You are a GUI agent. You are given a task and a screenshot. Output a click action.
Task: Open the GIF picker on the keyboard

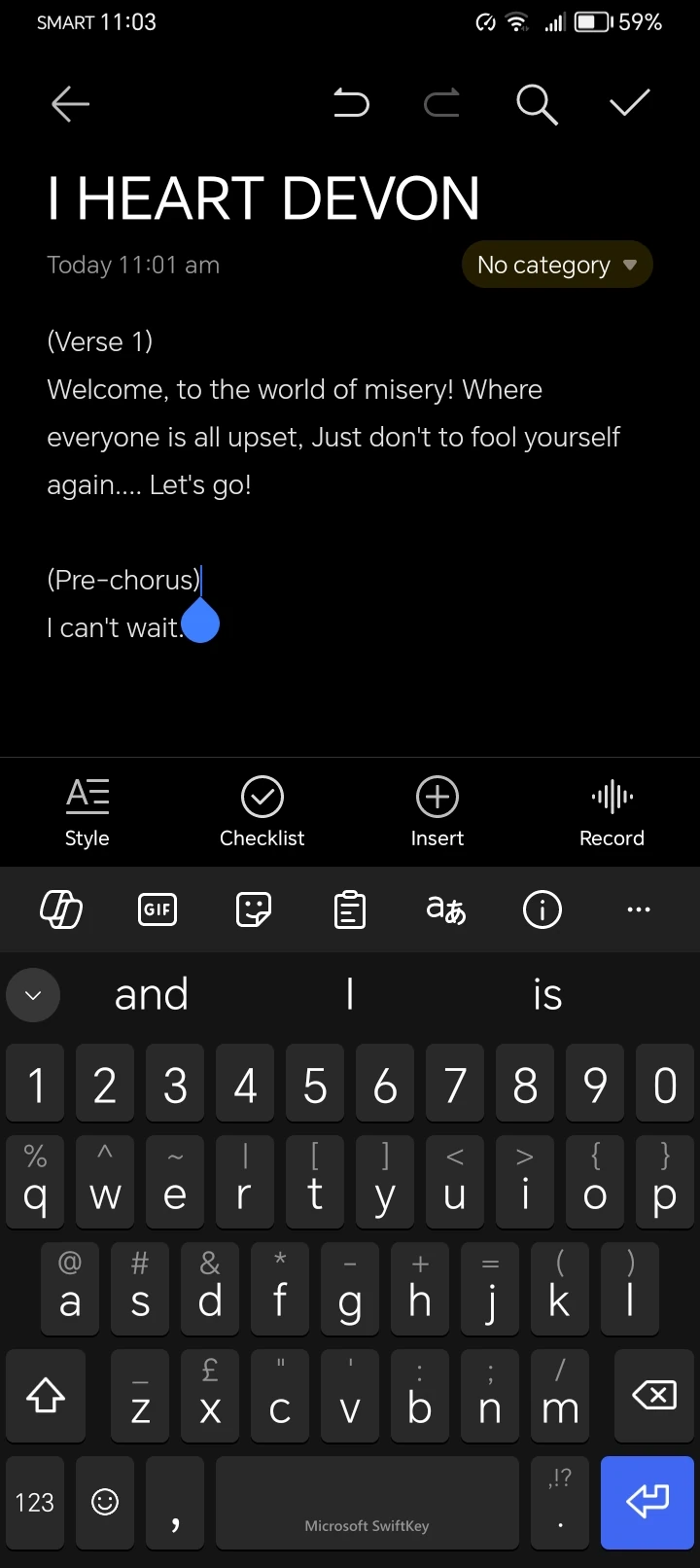pyautogui.click(x=157, y=909)
